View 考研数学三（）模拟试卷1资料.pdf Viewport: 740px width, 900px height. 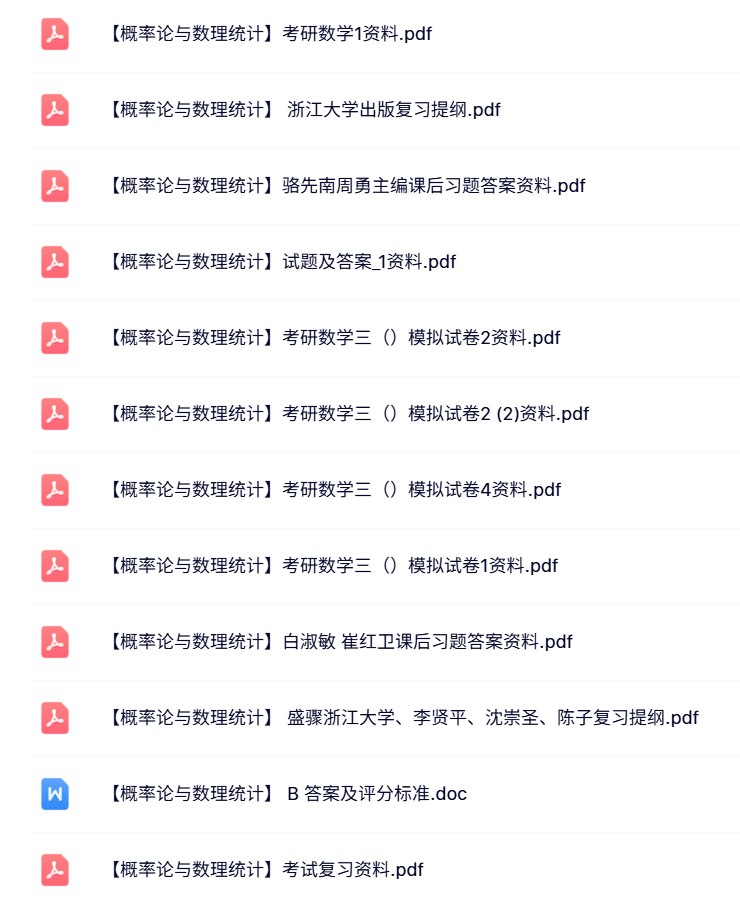(331, 566)
